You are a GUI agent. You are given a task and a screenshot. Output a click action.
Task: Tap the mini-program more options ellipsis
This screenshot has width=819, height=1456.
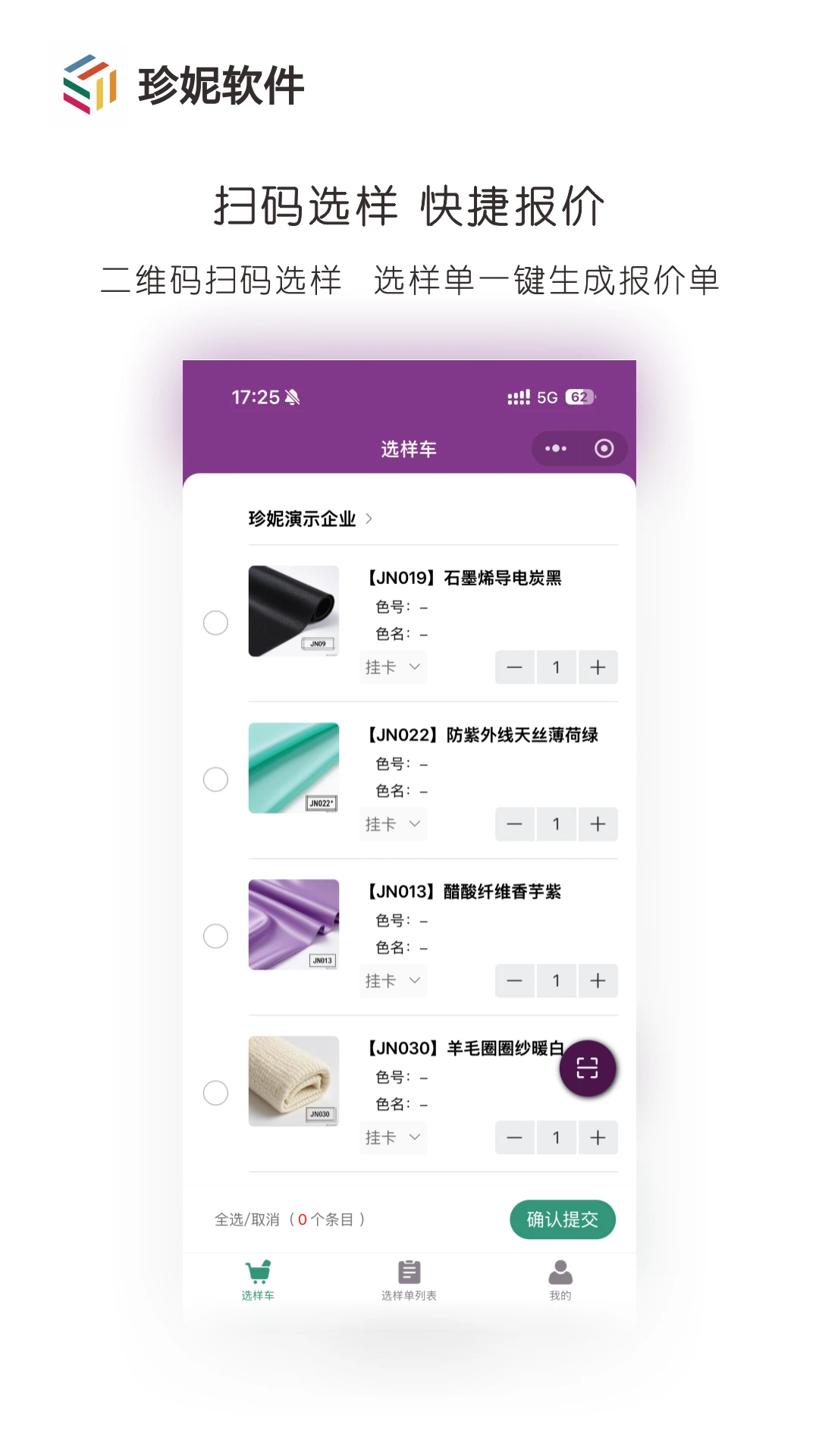tap(556, 448)
